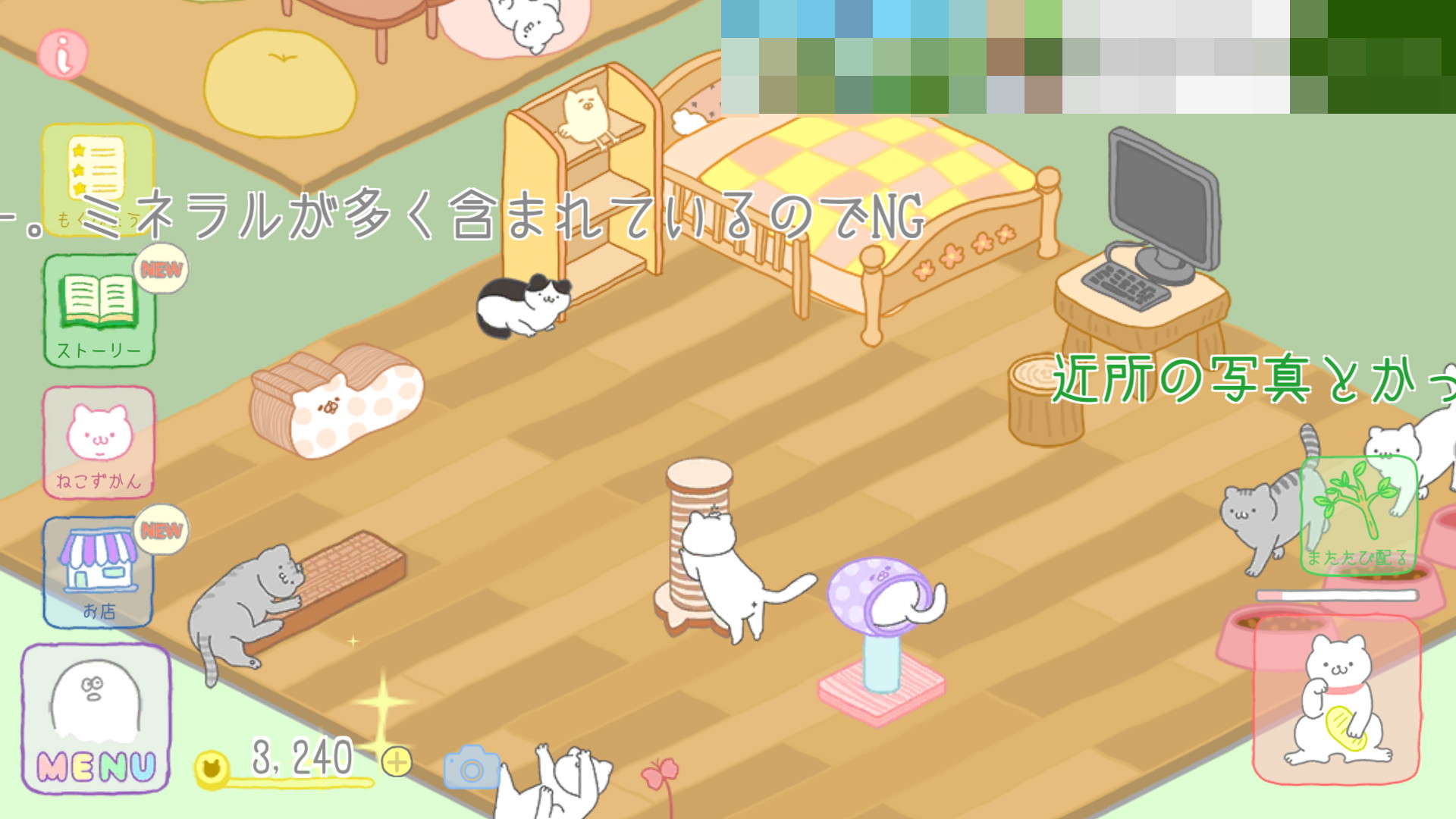This screenshot has width=1456, height=819.
Task: Open the ghost MENU button
Action: click(96, 719)
